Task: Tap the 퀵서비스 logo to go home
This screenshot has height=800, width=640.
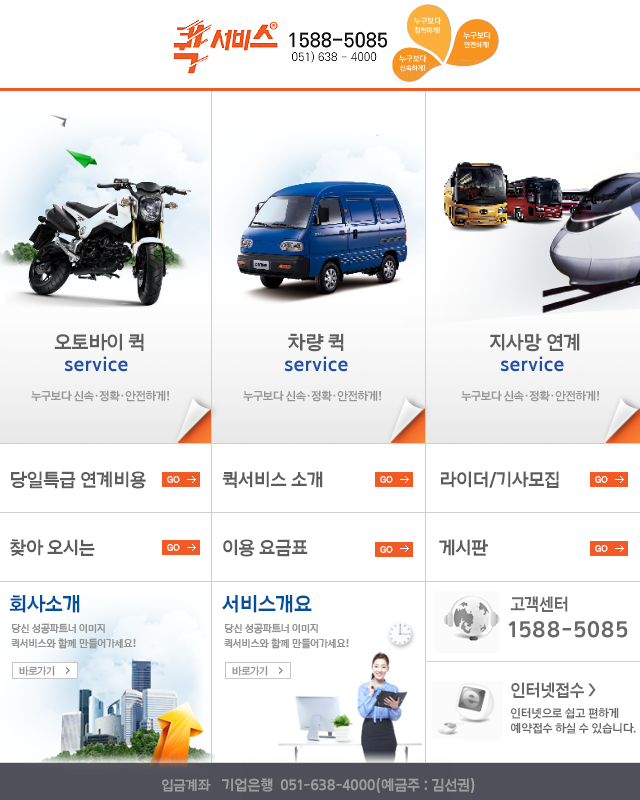Action: point(225,44)
